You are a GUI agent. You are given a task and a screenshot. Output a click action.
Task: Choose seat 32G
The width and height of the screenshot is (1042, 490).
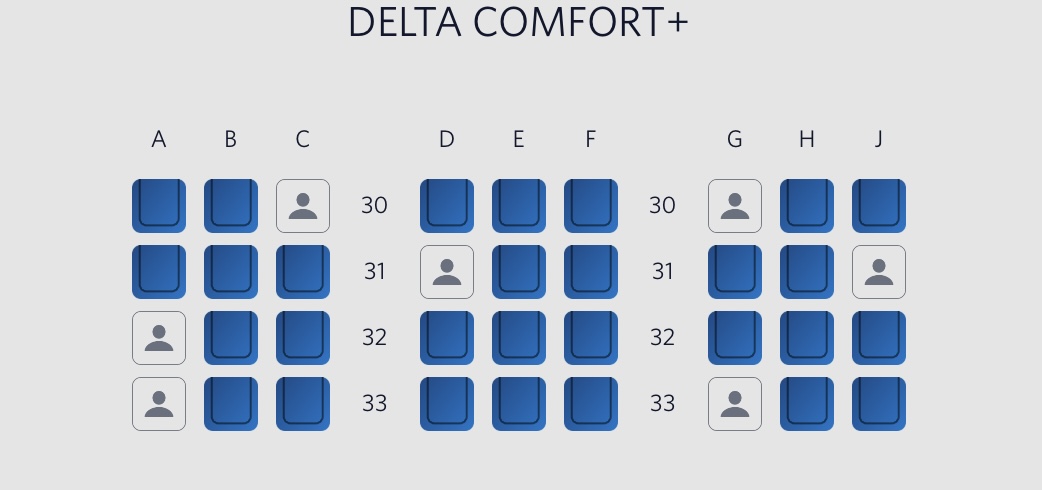(x=735, y=338)
